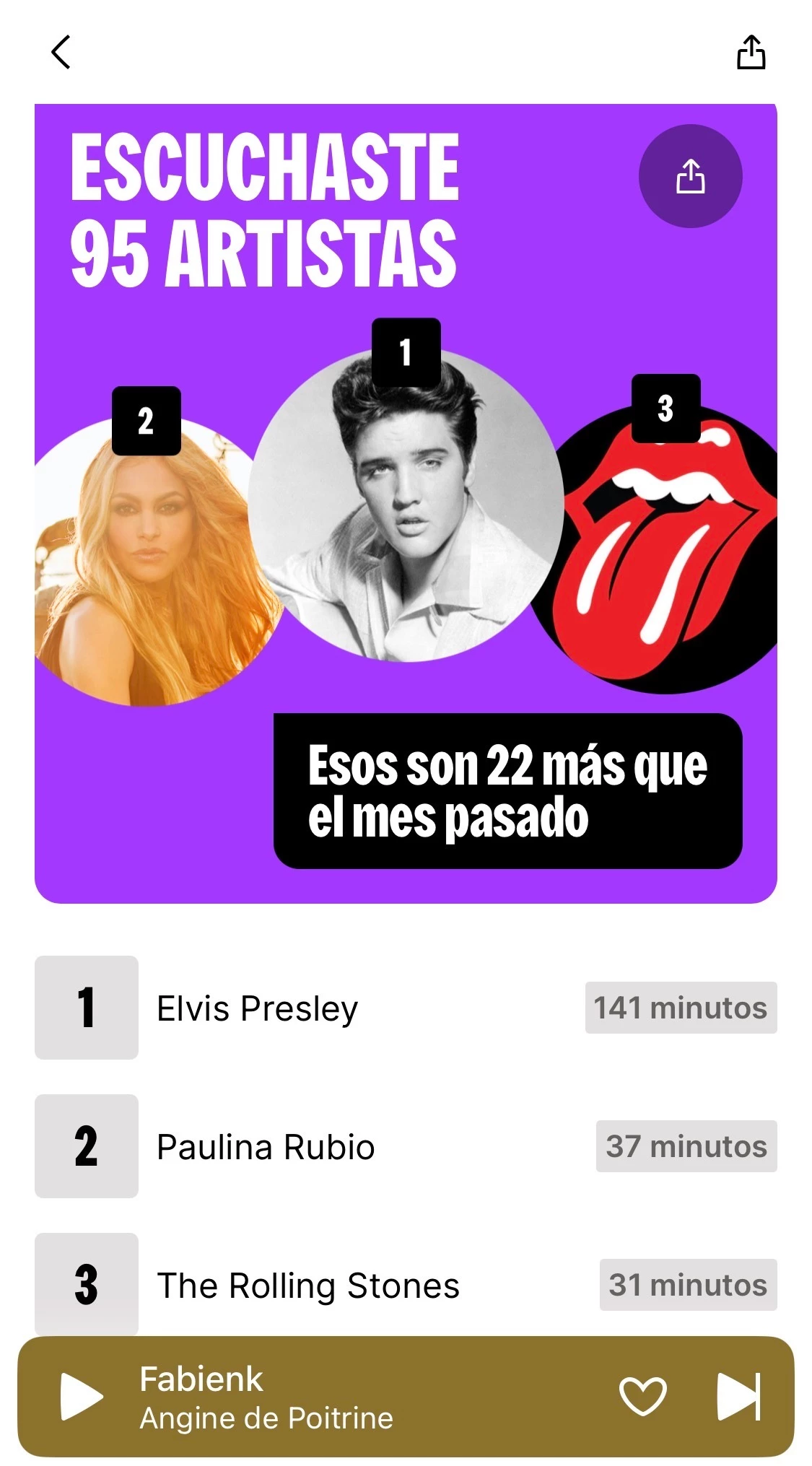Viewport: 812px width, 1466px height.
Task: Share this page from the top bar
Action: pos(751,52)
